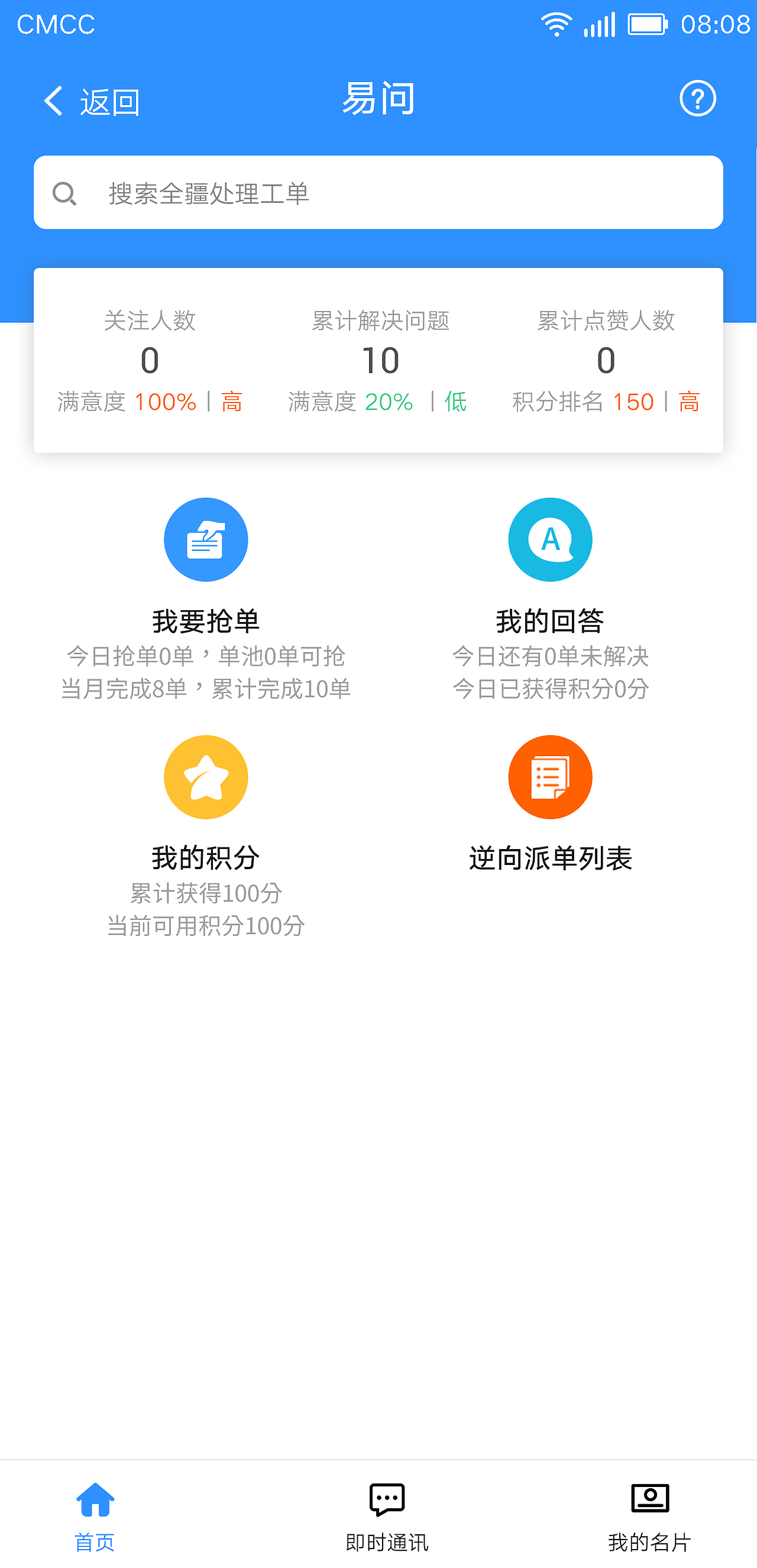Image resolution: width=757 pixels, height=1568 pixels.
Task: Open 我的回答 answer icon
Action: tap(550, 539)
